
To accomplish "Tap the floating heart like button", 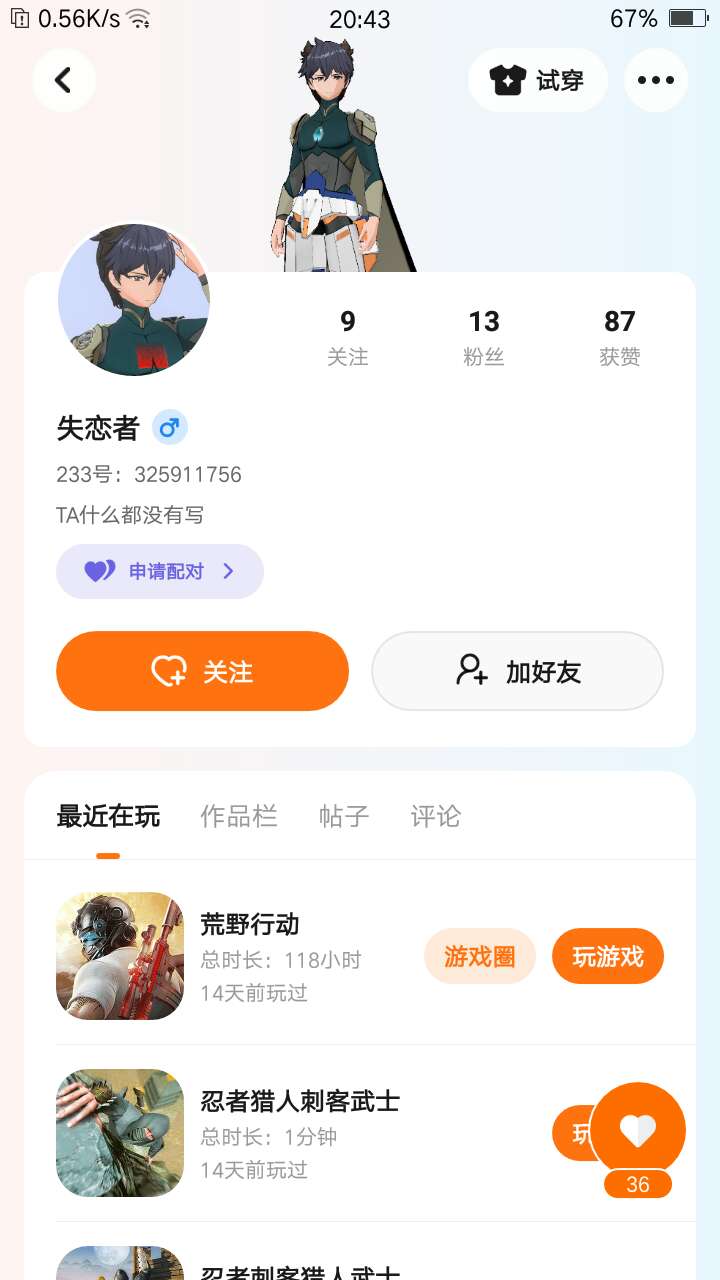I will (x=638, y=1130).
